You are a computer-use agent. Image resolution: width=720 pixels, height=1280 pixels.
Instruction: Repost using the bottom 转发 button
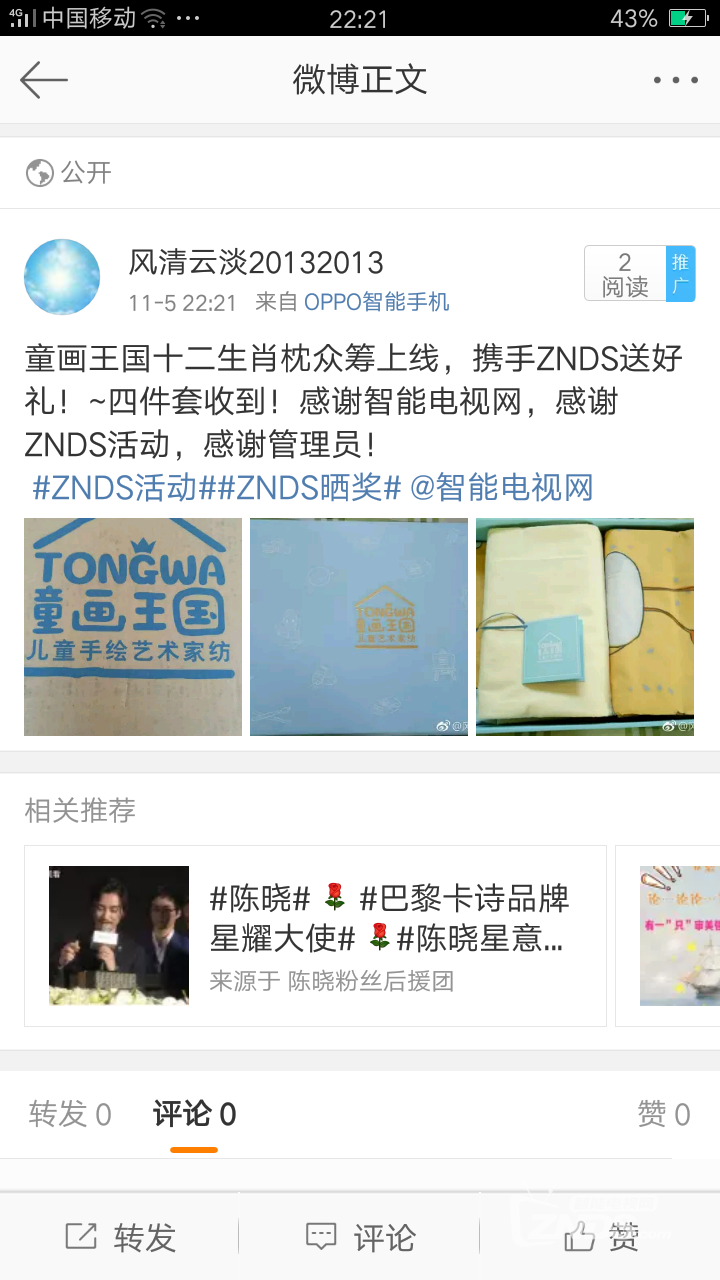[x=120, y=1237]
